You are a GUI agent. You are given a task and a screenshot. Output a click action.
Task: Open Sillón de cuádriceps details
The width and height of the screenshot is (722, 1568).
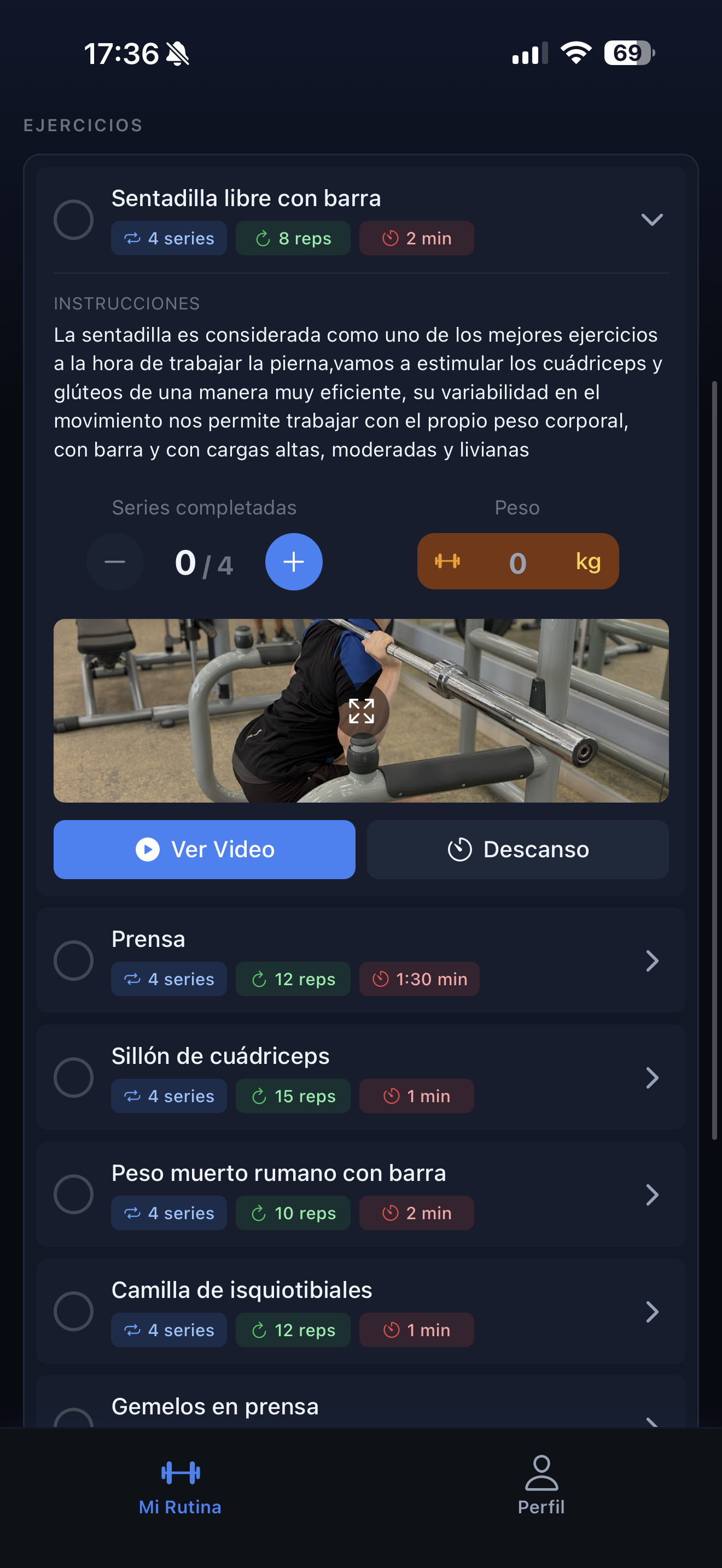pos(651,1078)
